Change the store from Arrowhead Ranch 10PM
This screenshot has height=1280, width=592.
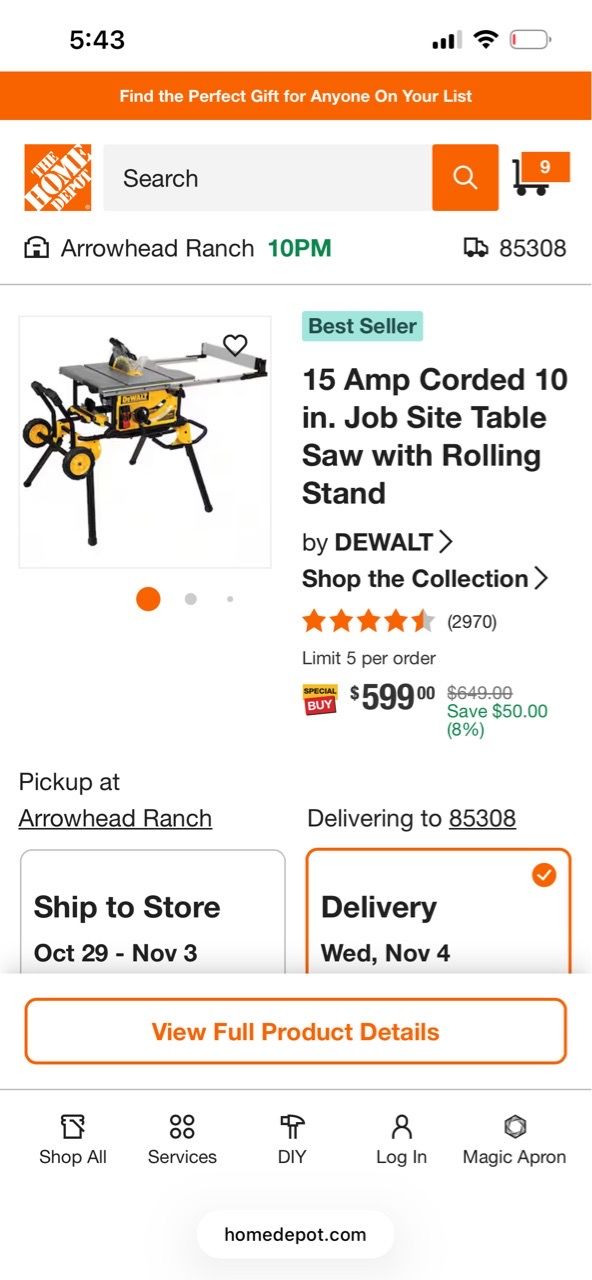point(177,248)
